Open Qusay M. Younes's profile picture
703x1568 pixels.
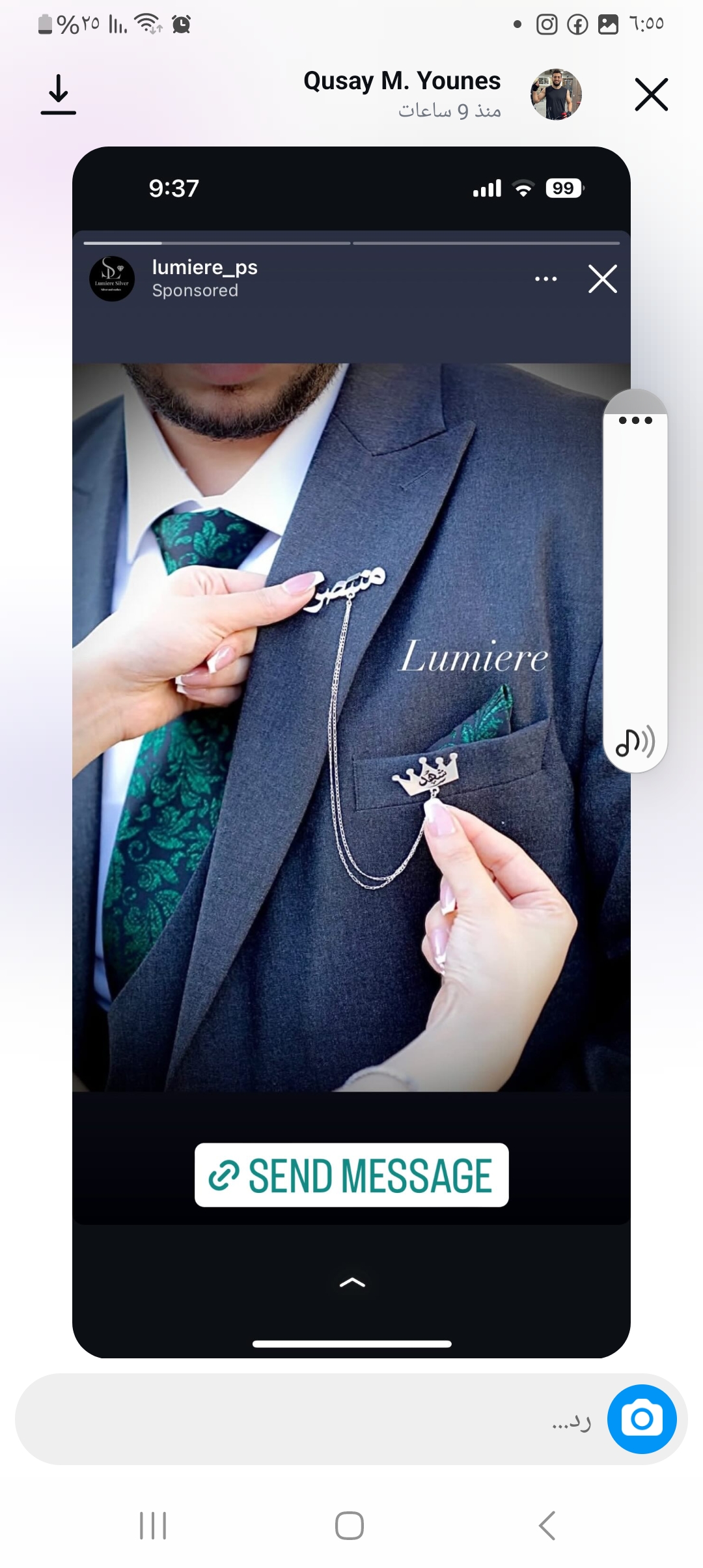[556, 95]
